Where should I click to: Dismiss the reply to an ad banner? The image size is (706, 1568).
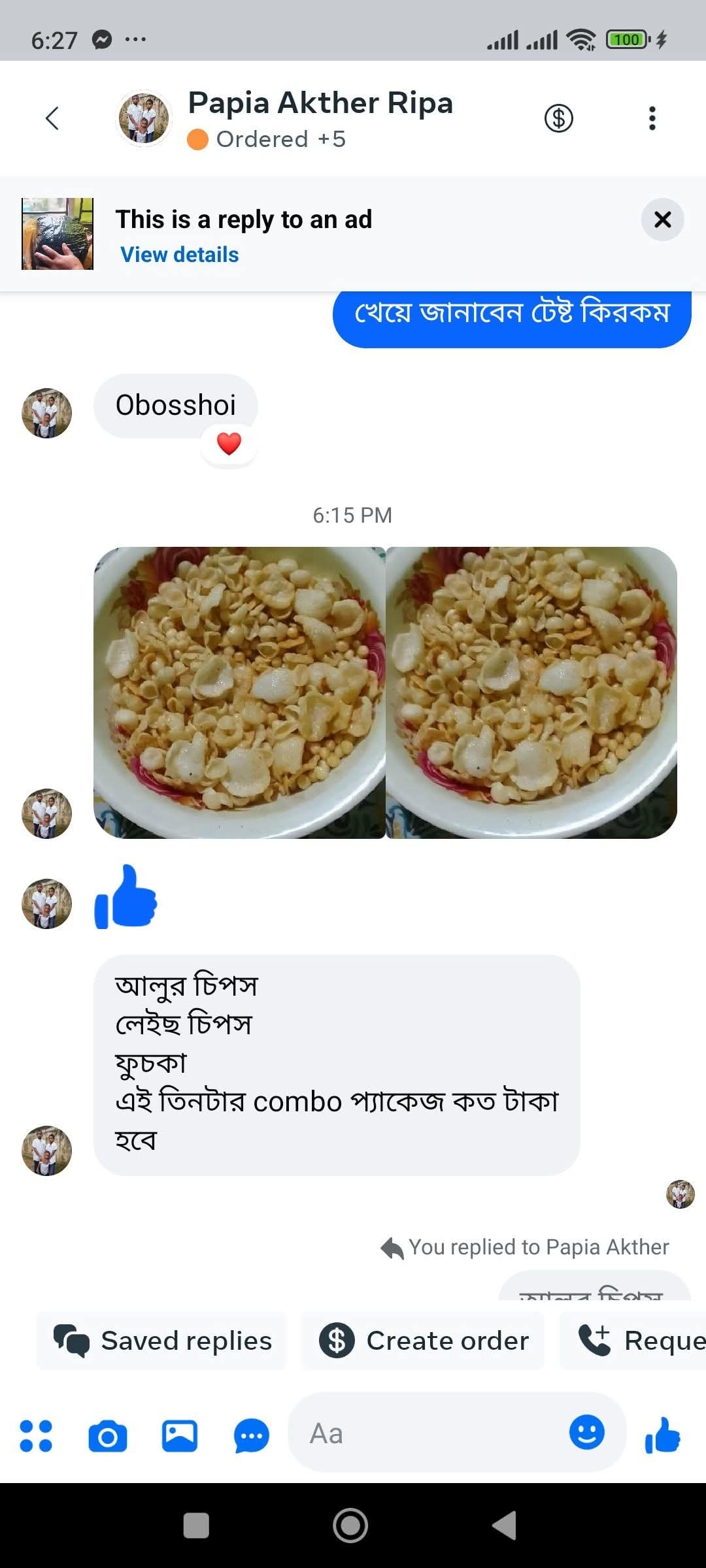tap(662, 220)
